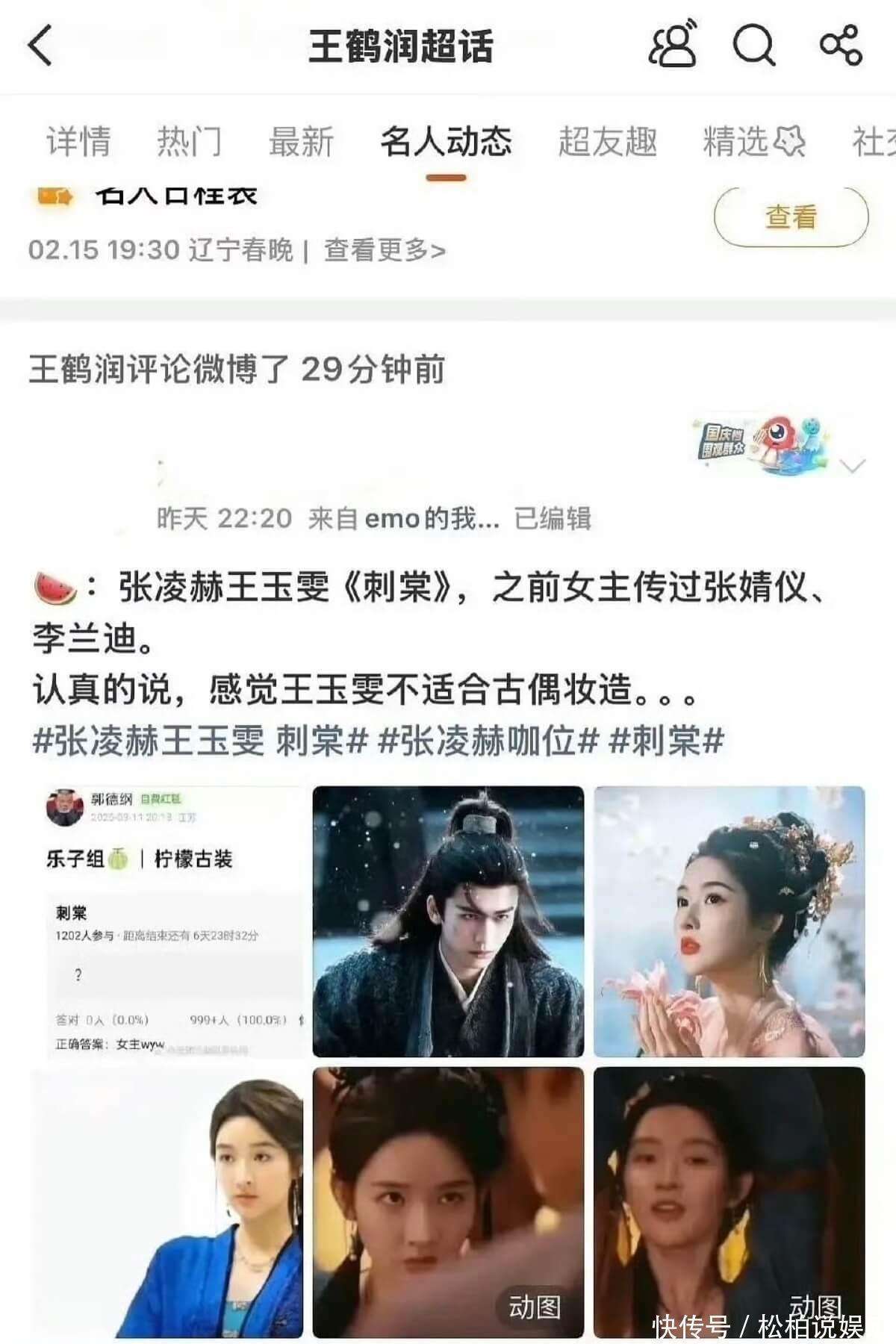View the photo of the woman holding pink flowers
Viewport: 896px width, 1344px height.
[x=729, y=921]
